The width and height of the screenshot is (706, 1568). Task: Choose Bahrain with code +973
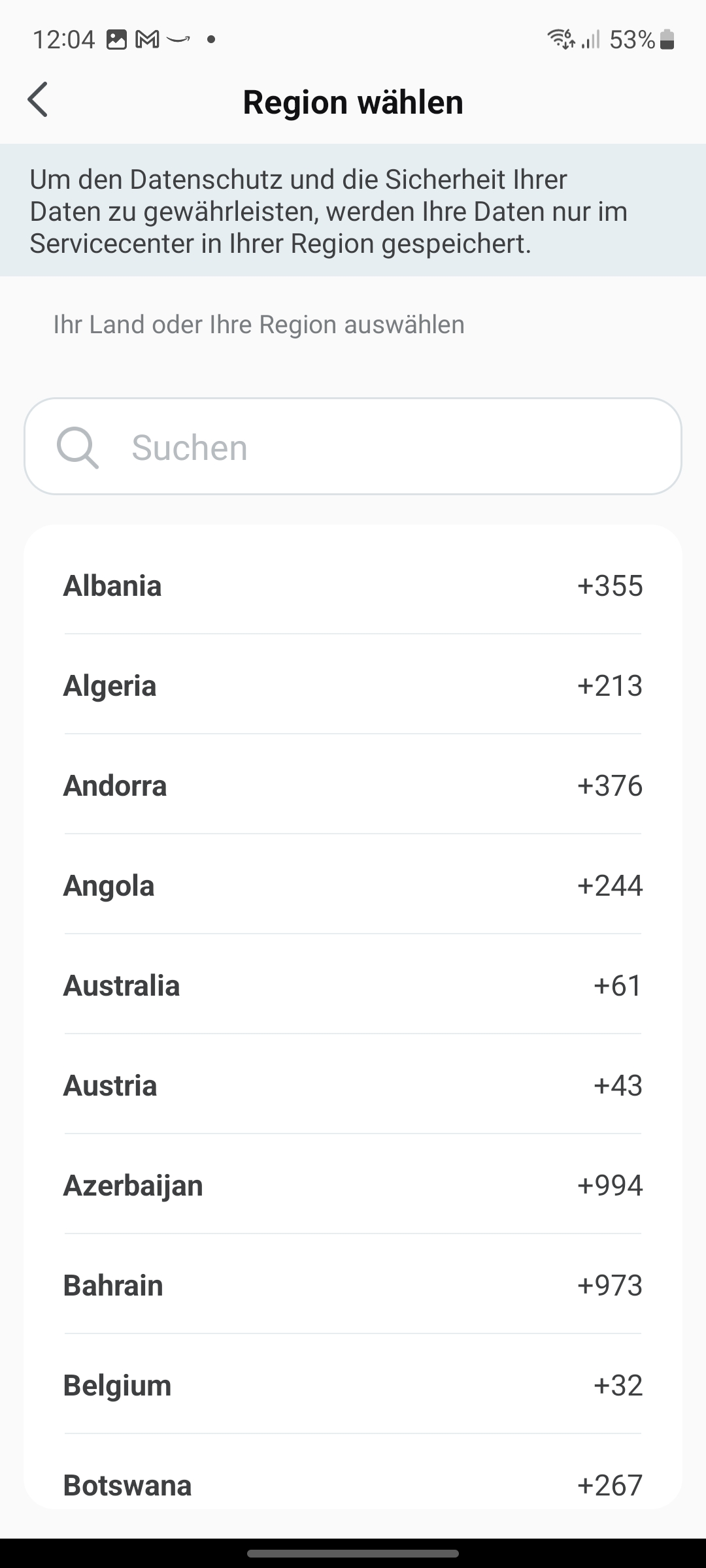[x=353, y=1285]
